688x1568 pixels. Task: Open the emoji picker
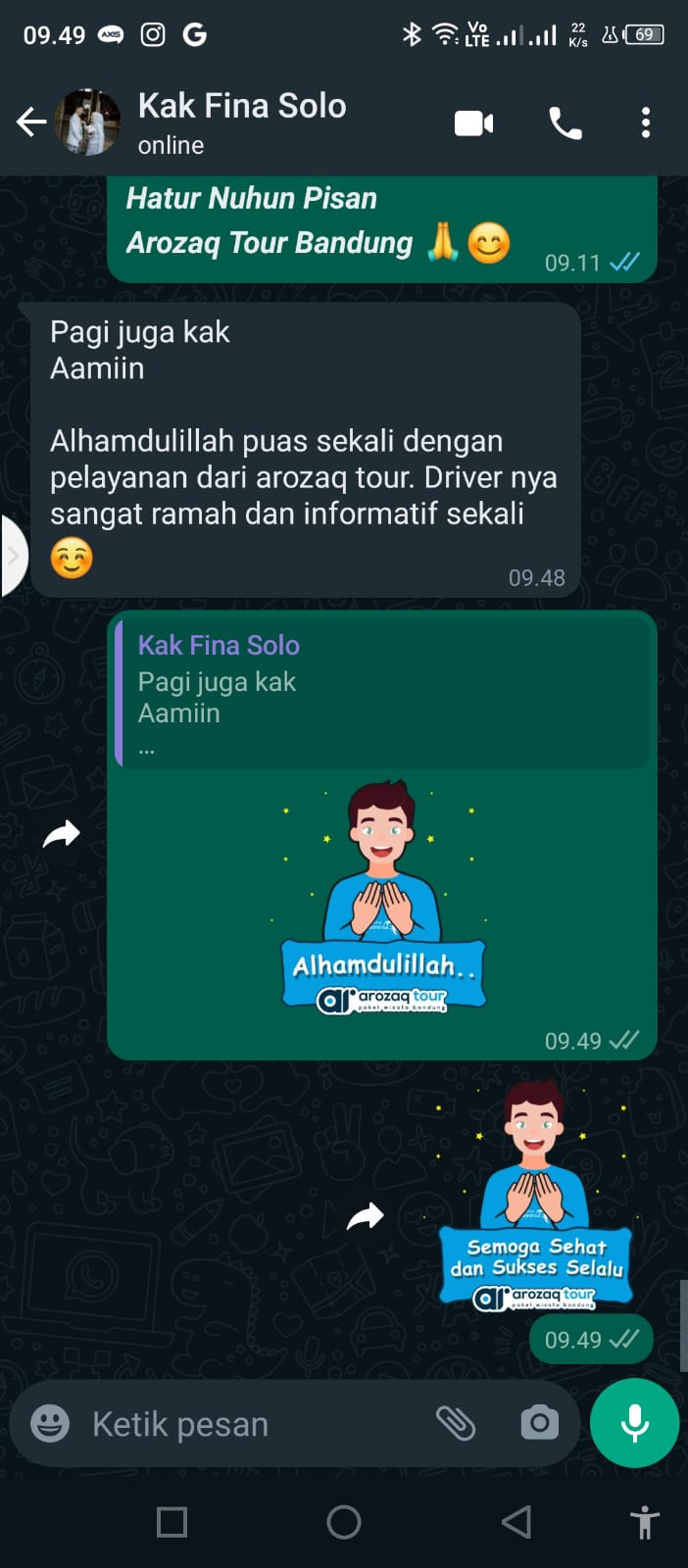[x=50, y=1424]
